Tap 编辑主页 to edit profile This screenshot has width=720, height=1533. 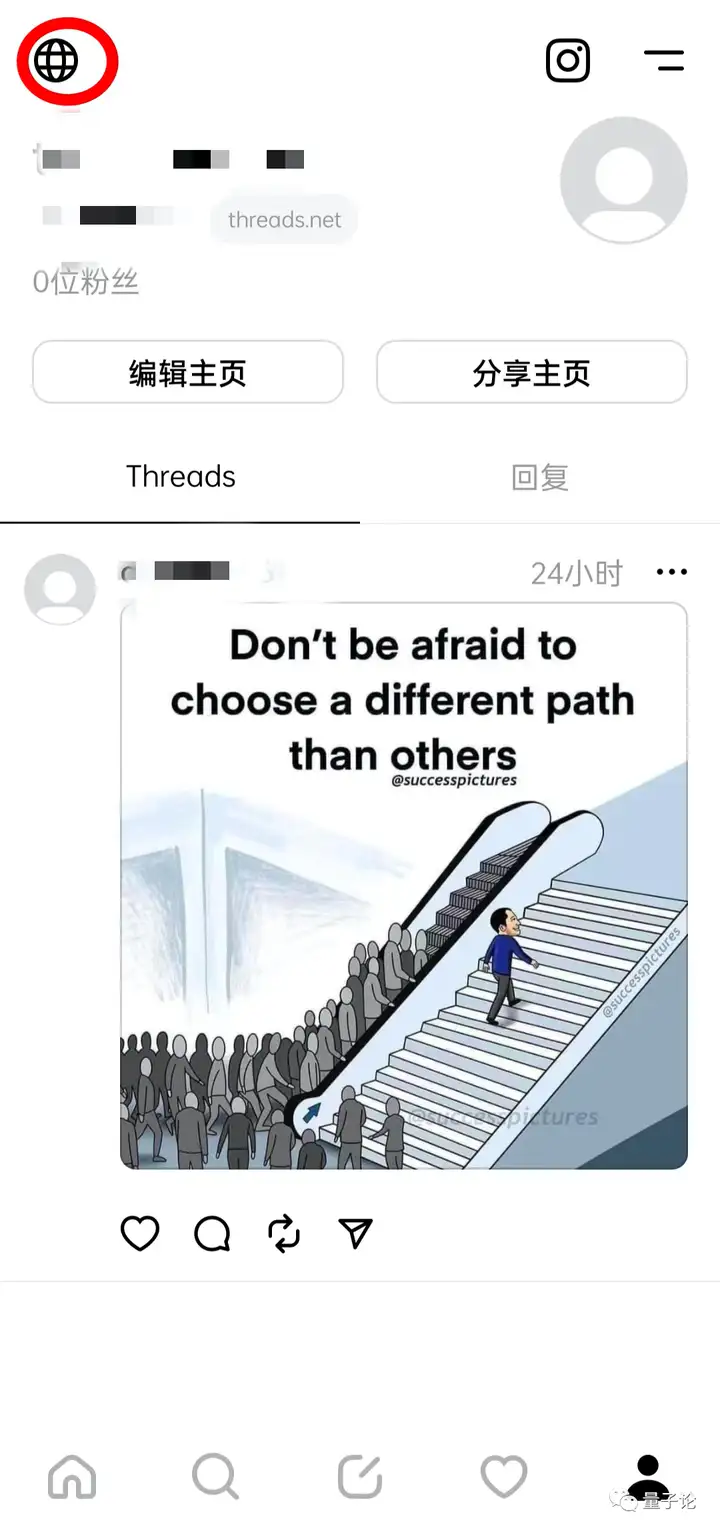coord(188,373)
